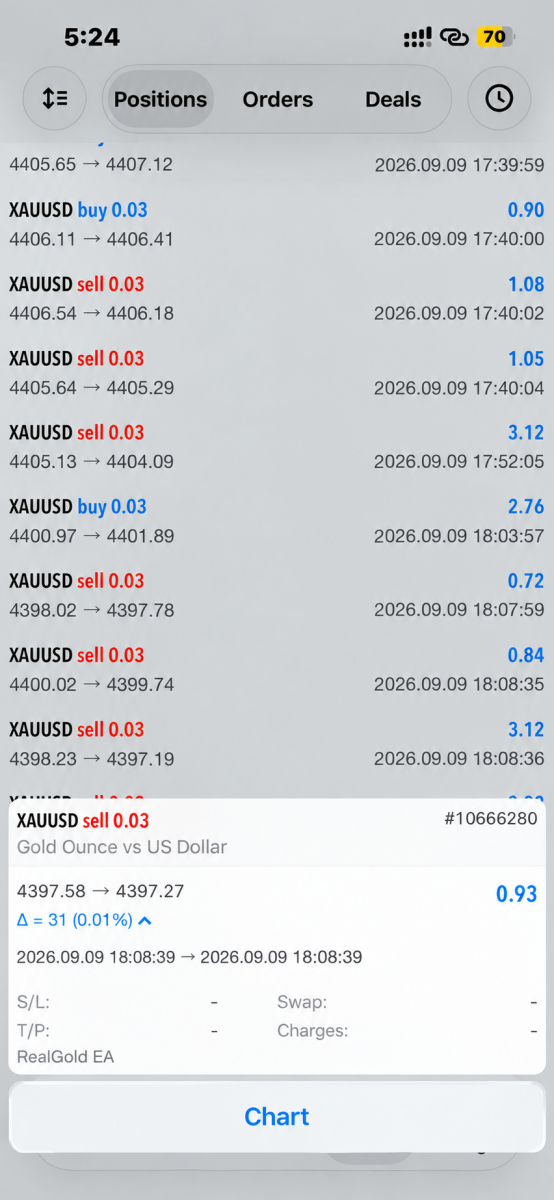Open the sell trade closed at 18:08:36
This screenshot has height=1200, width=554.
(277, 744)
